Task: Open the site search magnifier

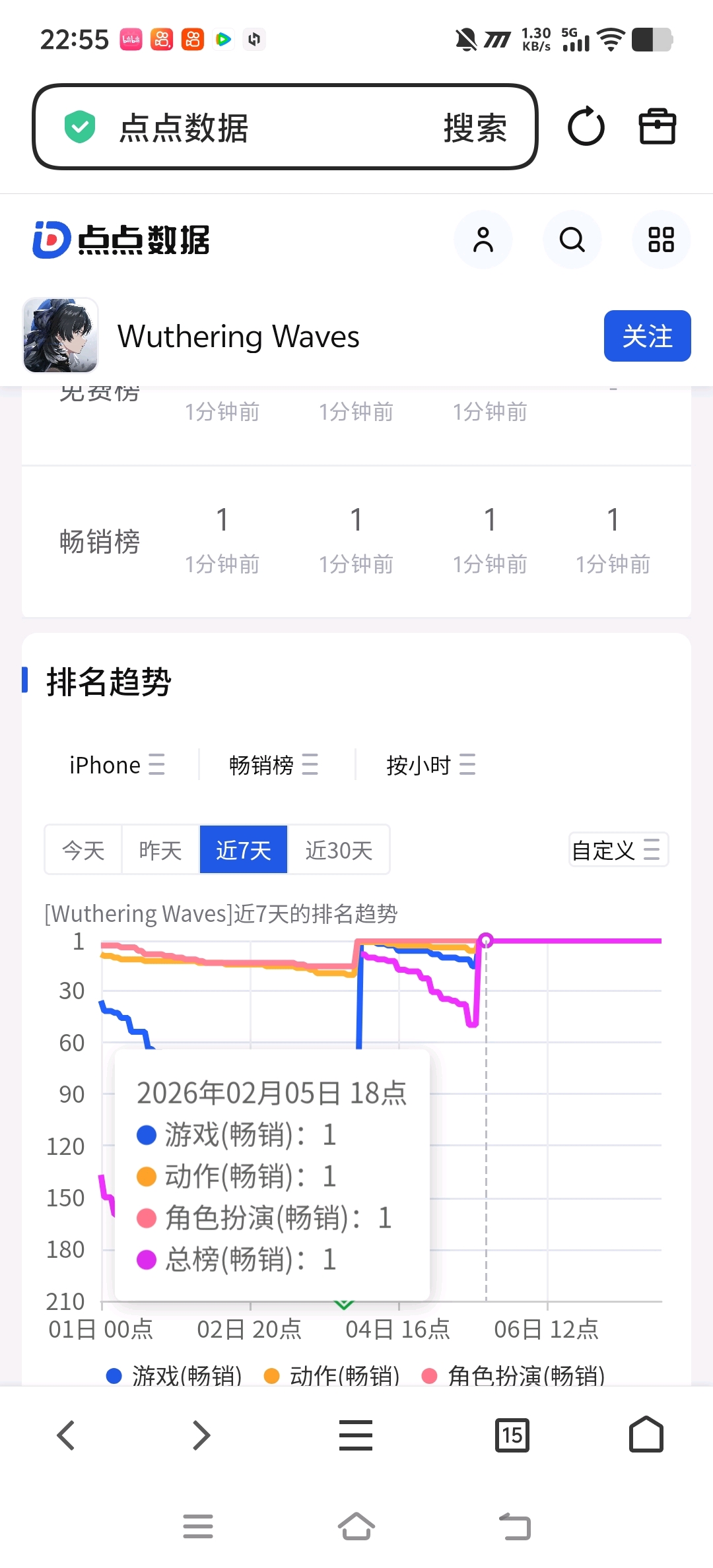Action: (x=572, y=240)
